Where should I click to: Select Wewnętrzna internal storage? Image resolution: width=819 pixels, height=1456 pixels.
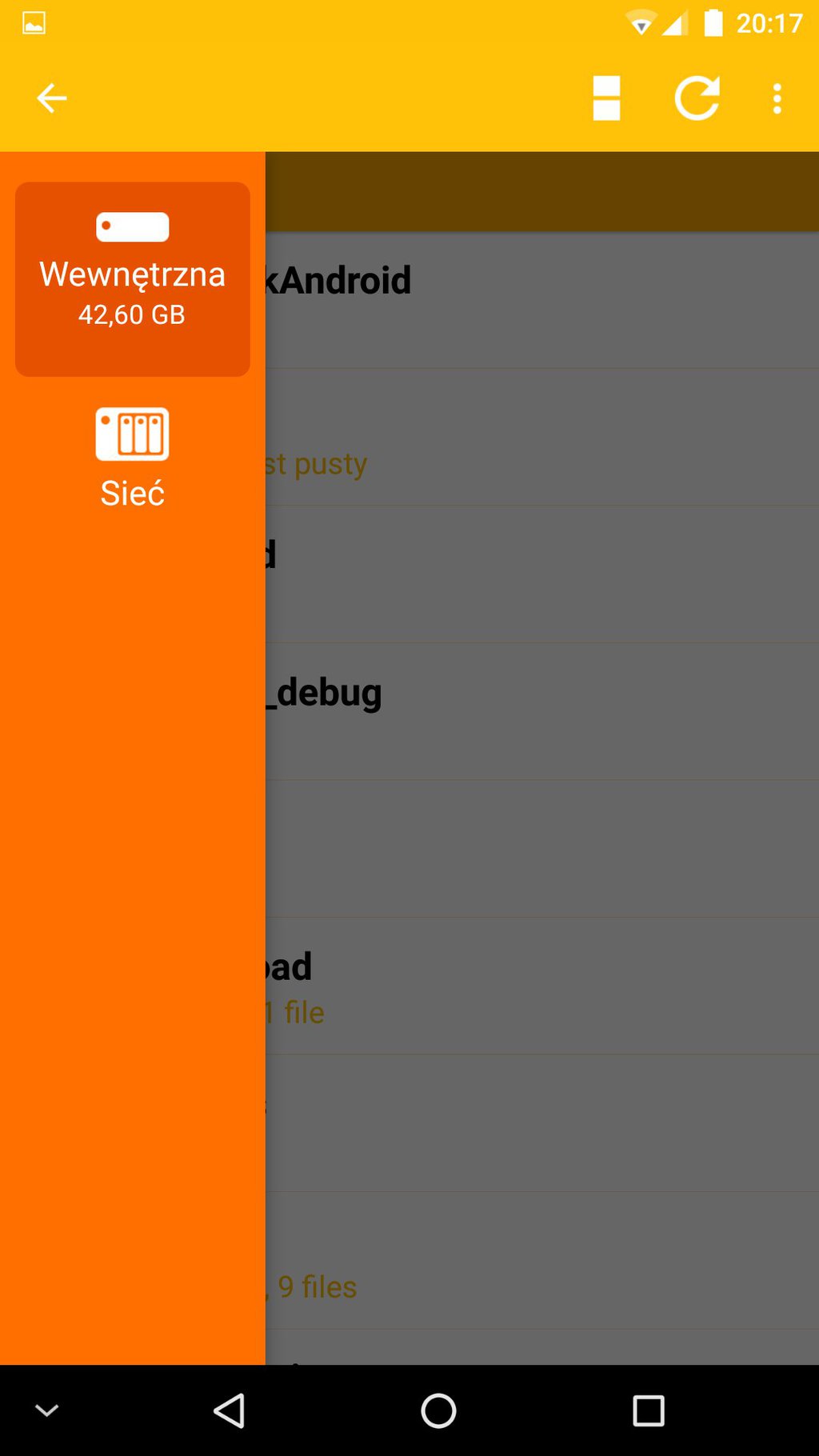tap(133, 279)
